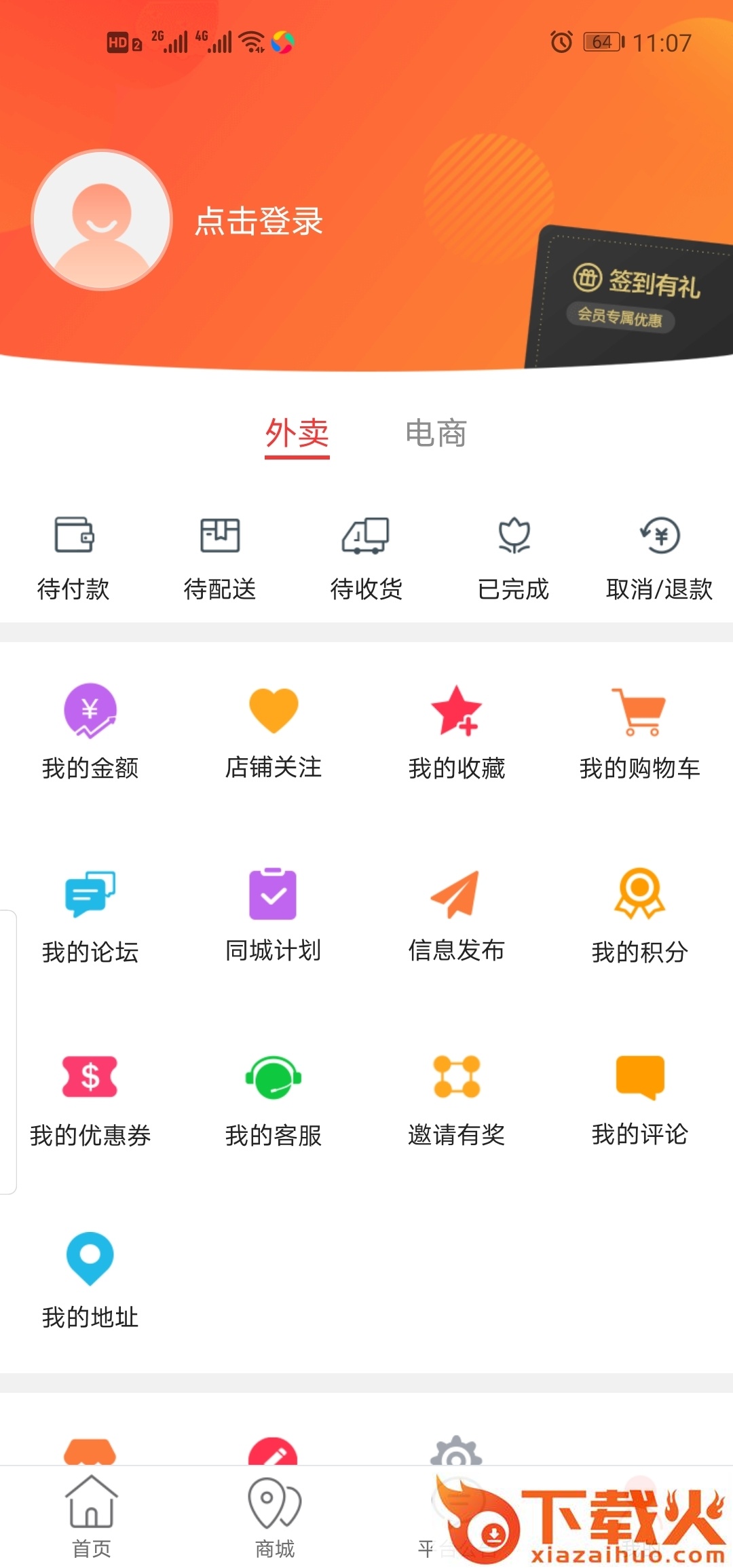Tap 点击登录 to log in
This screenshot has width=733, height=1568.
(259, 221)
